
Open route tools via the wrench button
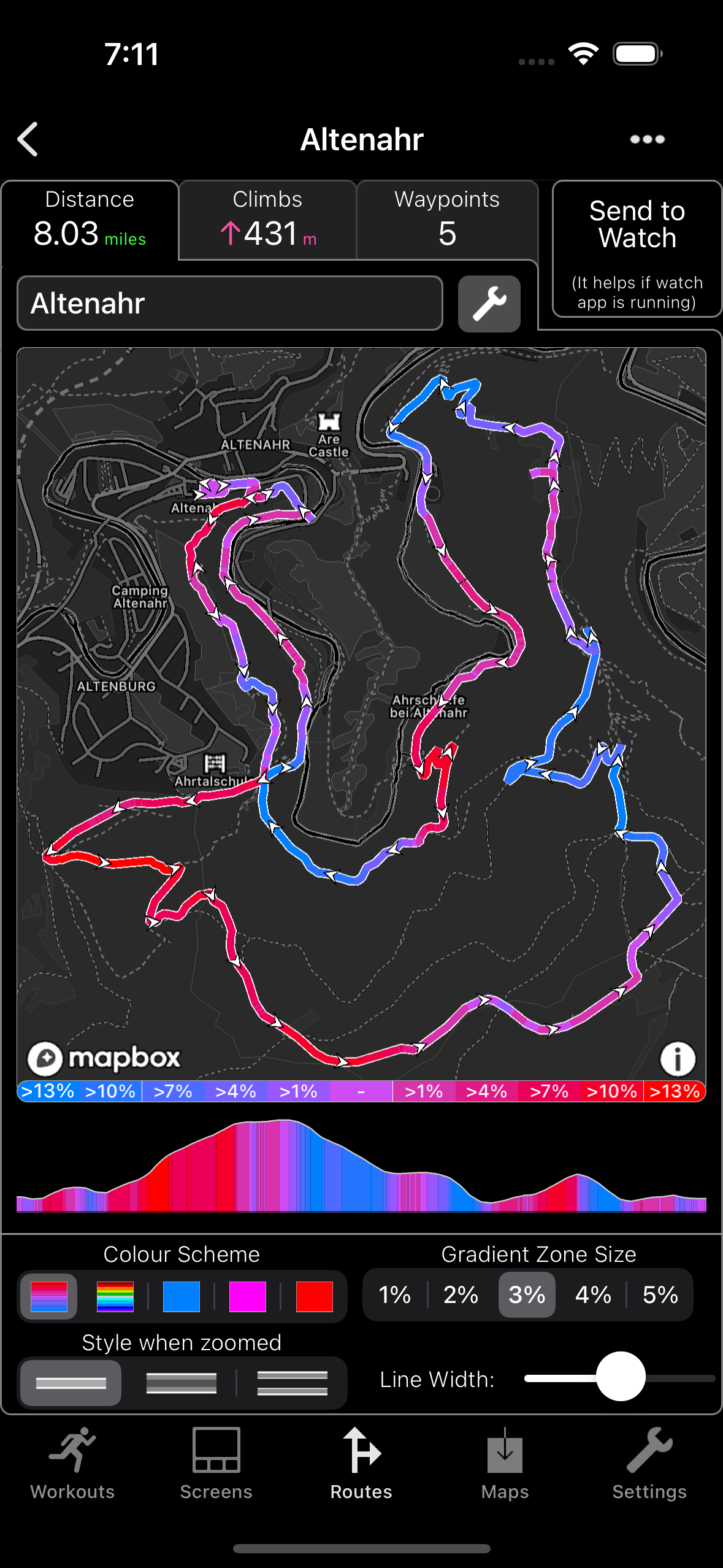[x=489, y=304]
